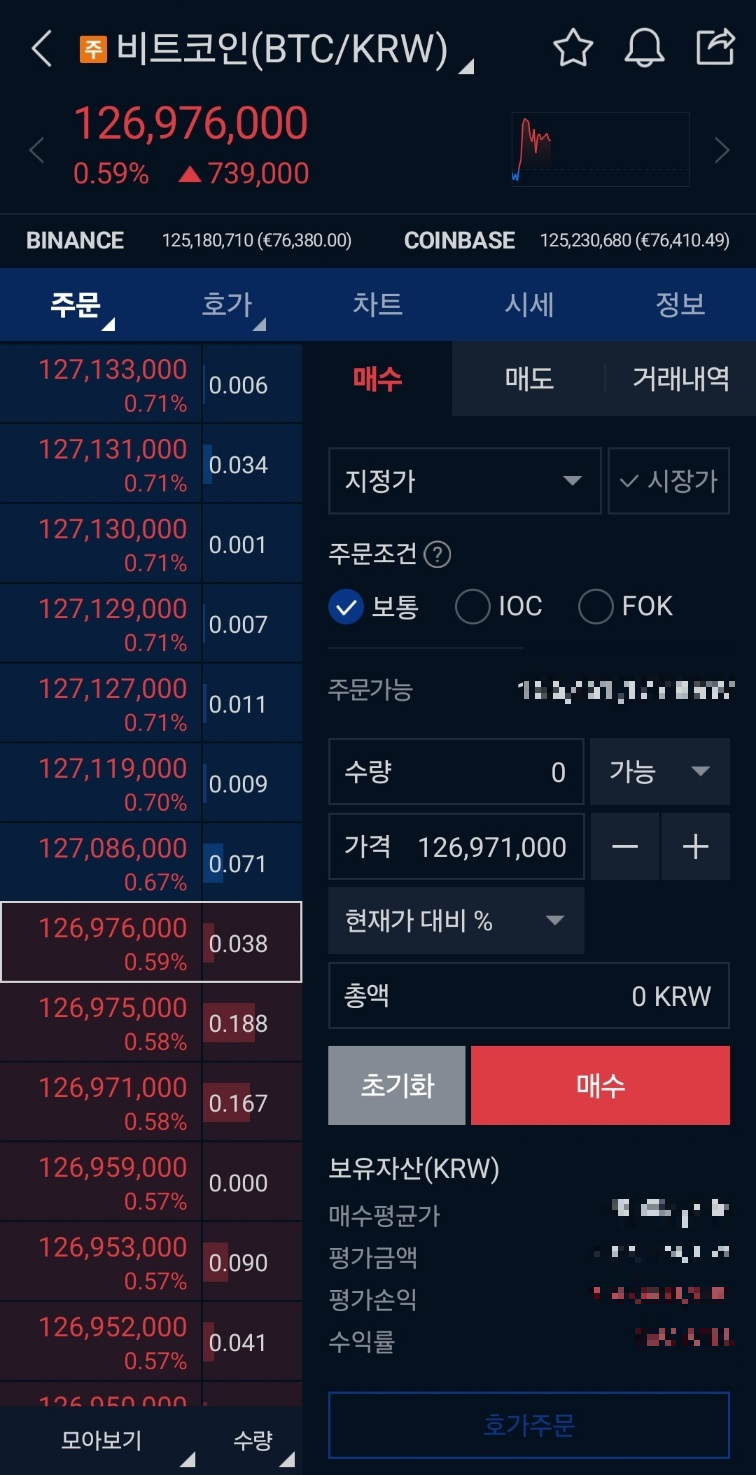Tap the minus stepper to lower price
This screenshot has width=756, height=1475.
pos(627,846)
